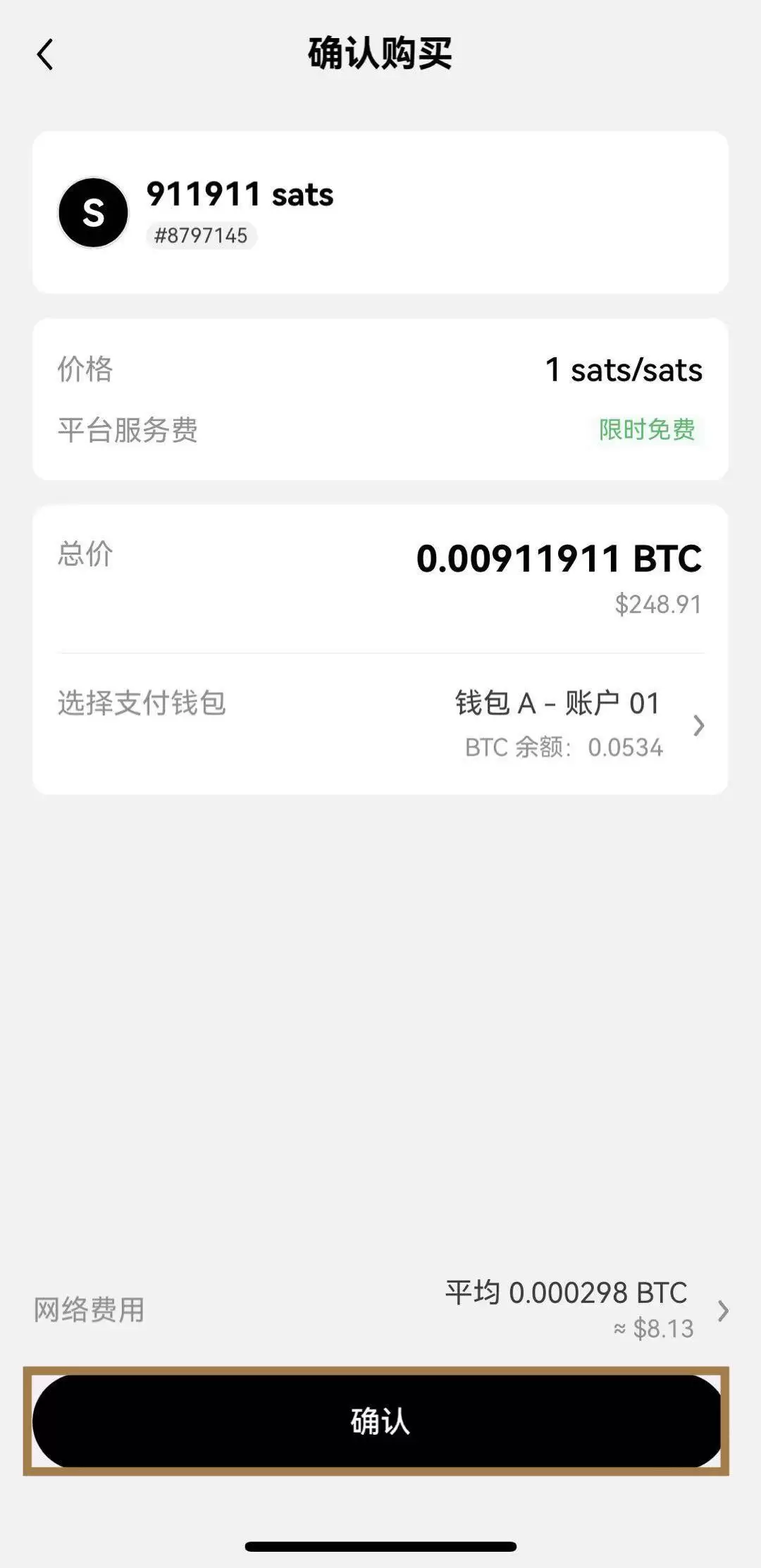Tap the black S token icon

pos(92,211)
